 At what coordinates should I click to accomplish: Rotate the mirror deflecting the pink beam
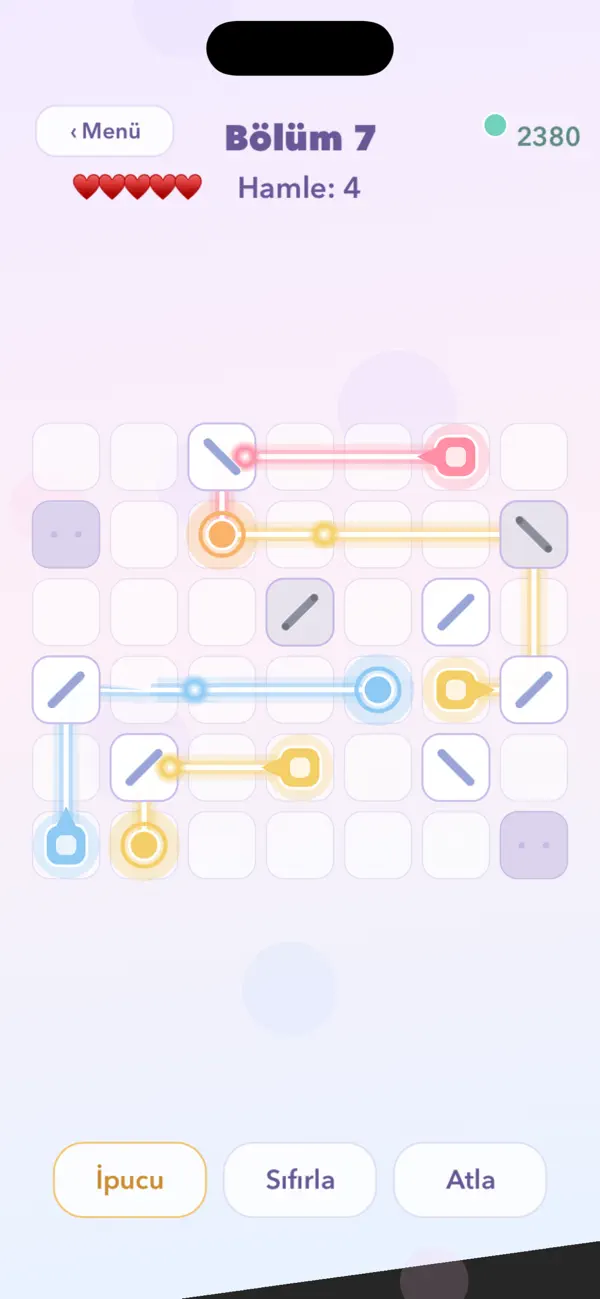[x=222, y=456]
